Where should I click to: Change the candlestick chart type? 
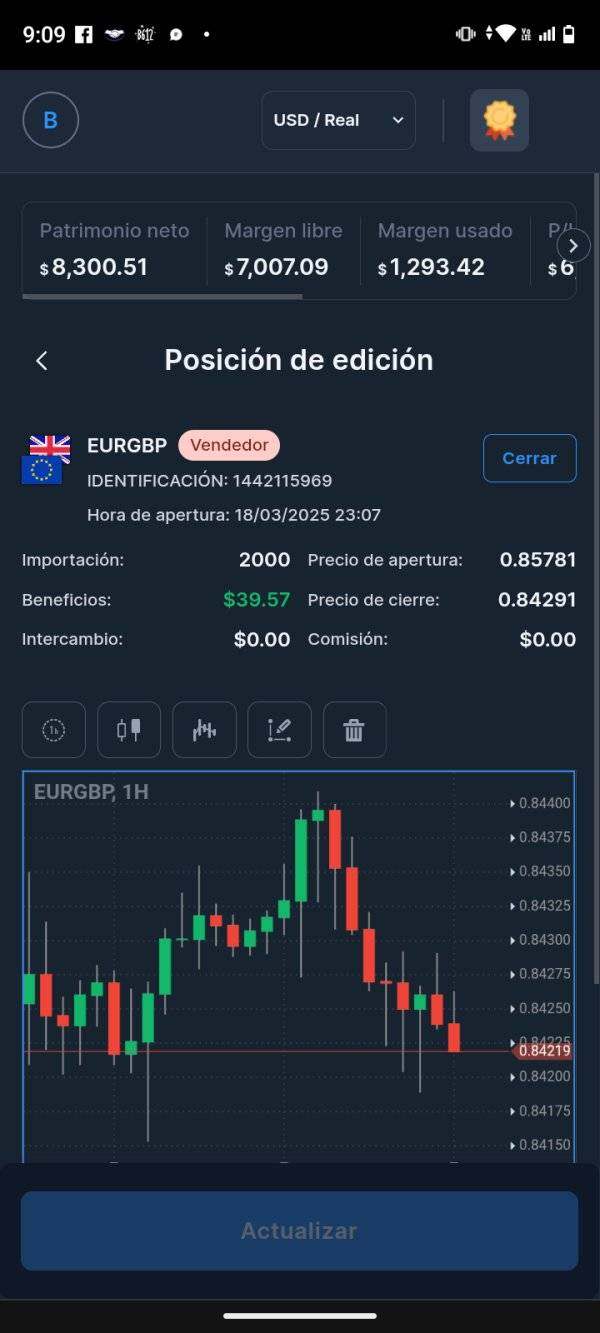(129, 730)
